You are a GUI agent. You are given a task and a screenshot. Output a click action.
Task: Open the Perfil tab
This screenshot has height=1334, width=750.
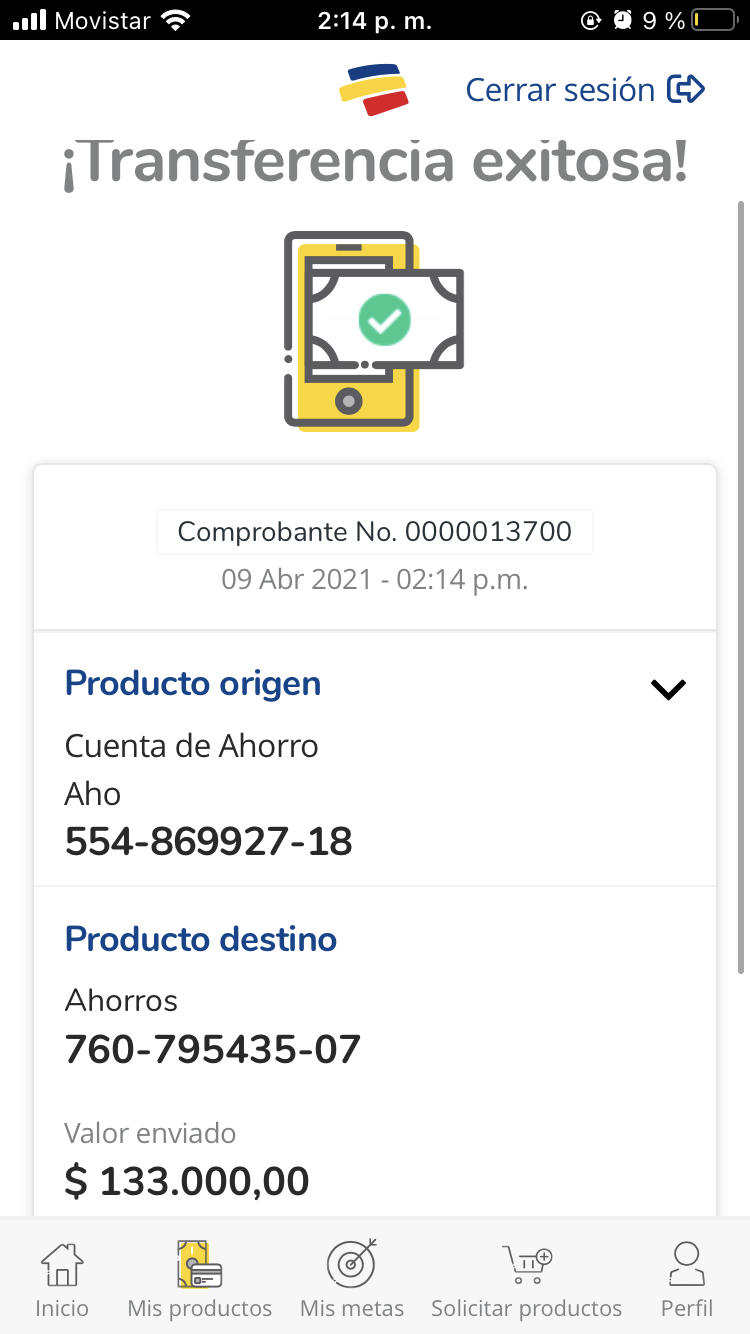tap(687, 1279)
